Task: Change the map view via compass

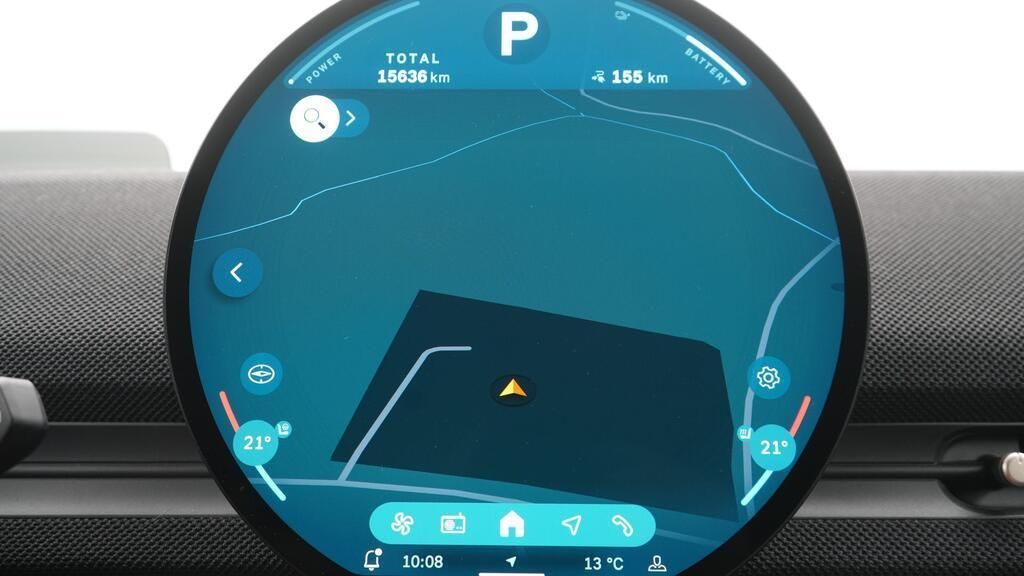Action: [x=261, y=374]
